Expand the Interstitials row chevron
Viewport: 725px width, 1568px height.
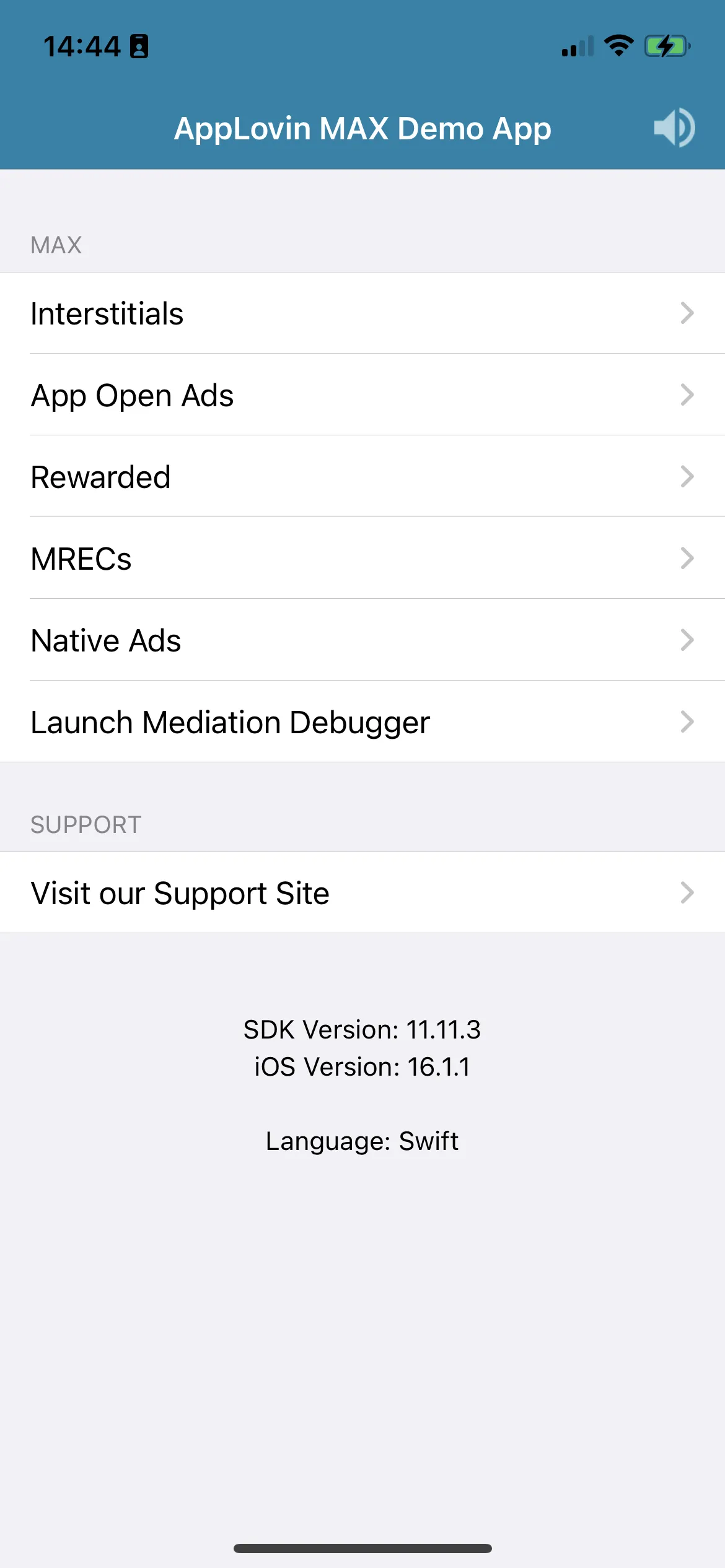click(688, 313)
